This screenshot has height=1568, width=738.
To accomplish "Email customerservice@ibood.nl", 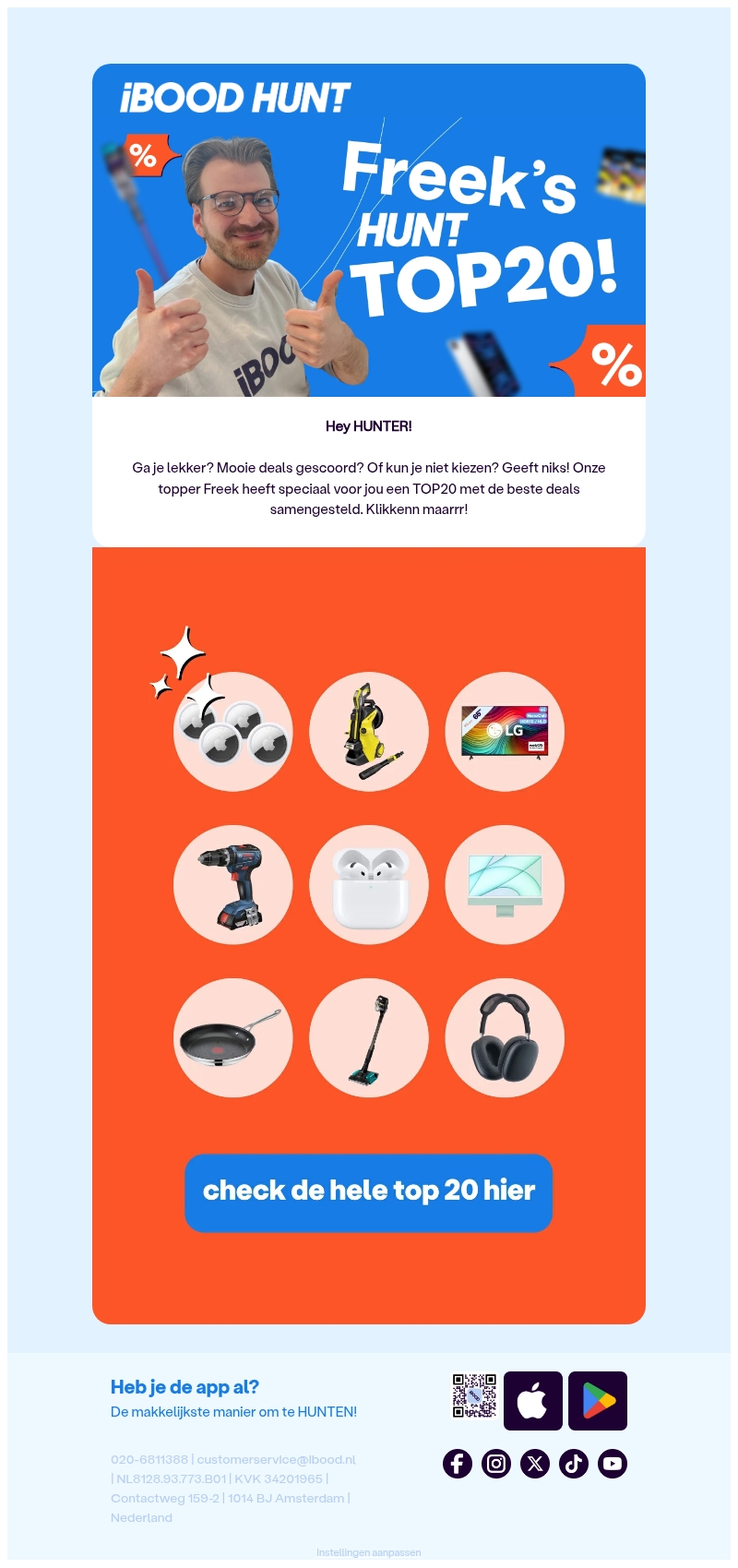I will pyautogui.click(x=276, y=1459).
